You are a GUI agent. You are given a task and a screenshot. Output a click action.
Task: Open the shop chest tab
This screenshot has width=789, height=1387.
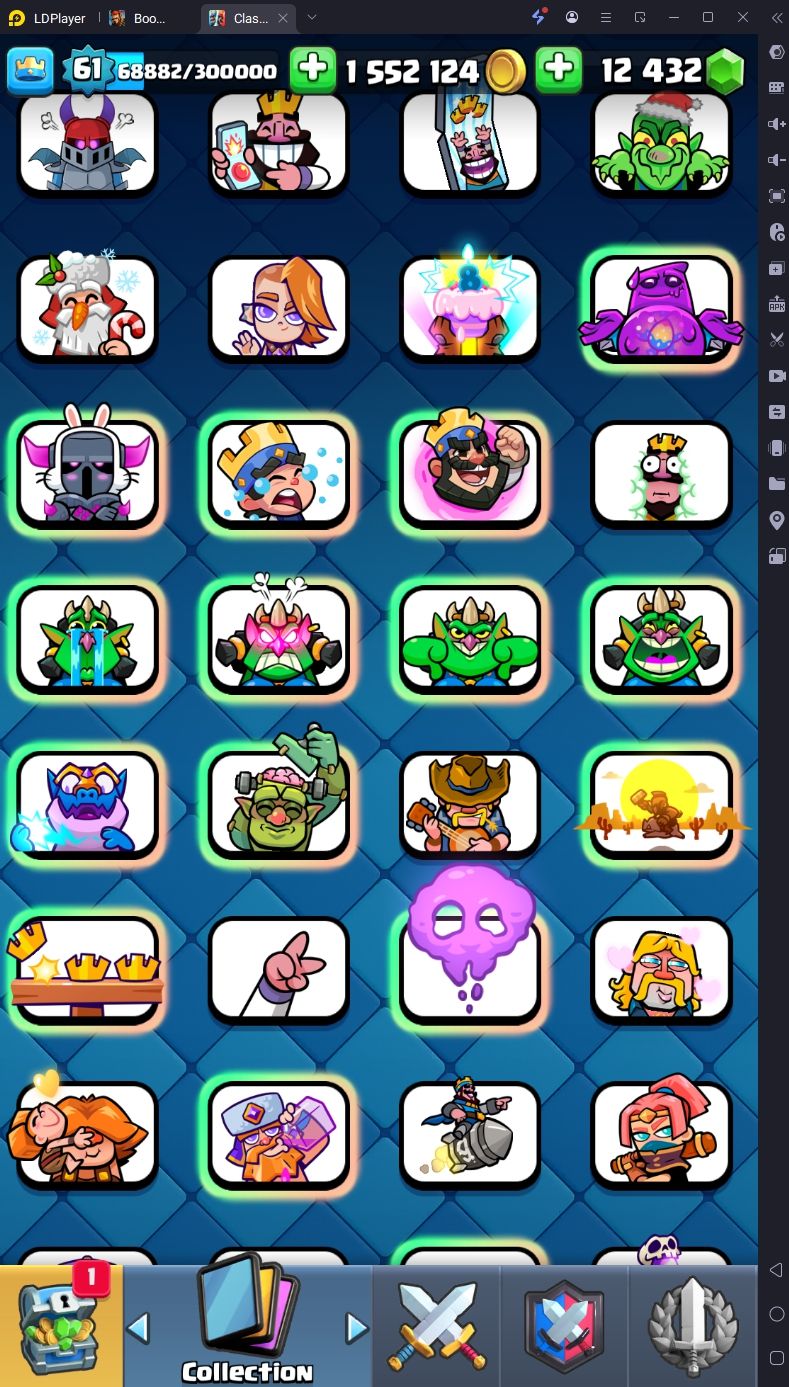[60, 1325]
